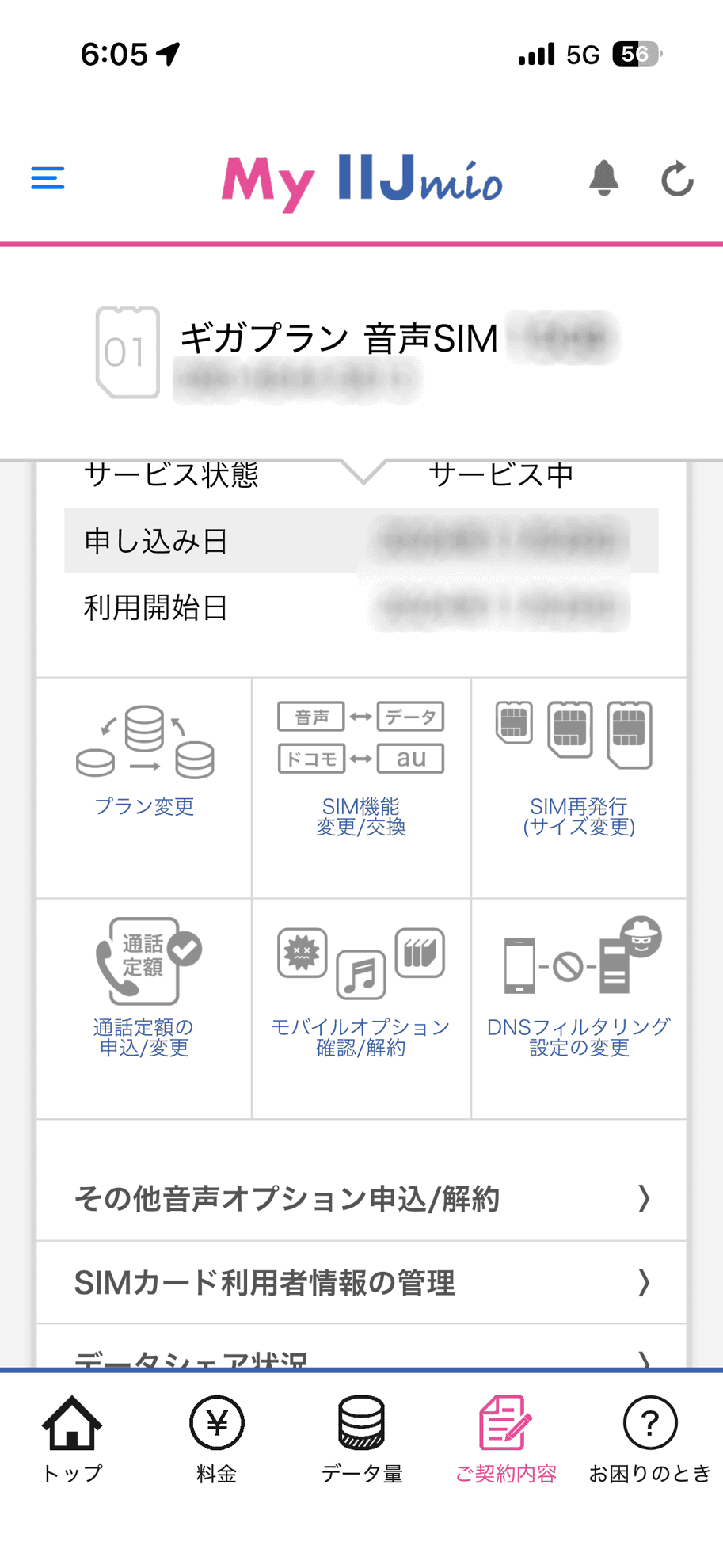Expand SIMカード利用者情報の管理 row

pyautogui.click(x=360, y=1281)
